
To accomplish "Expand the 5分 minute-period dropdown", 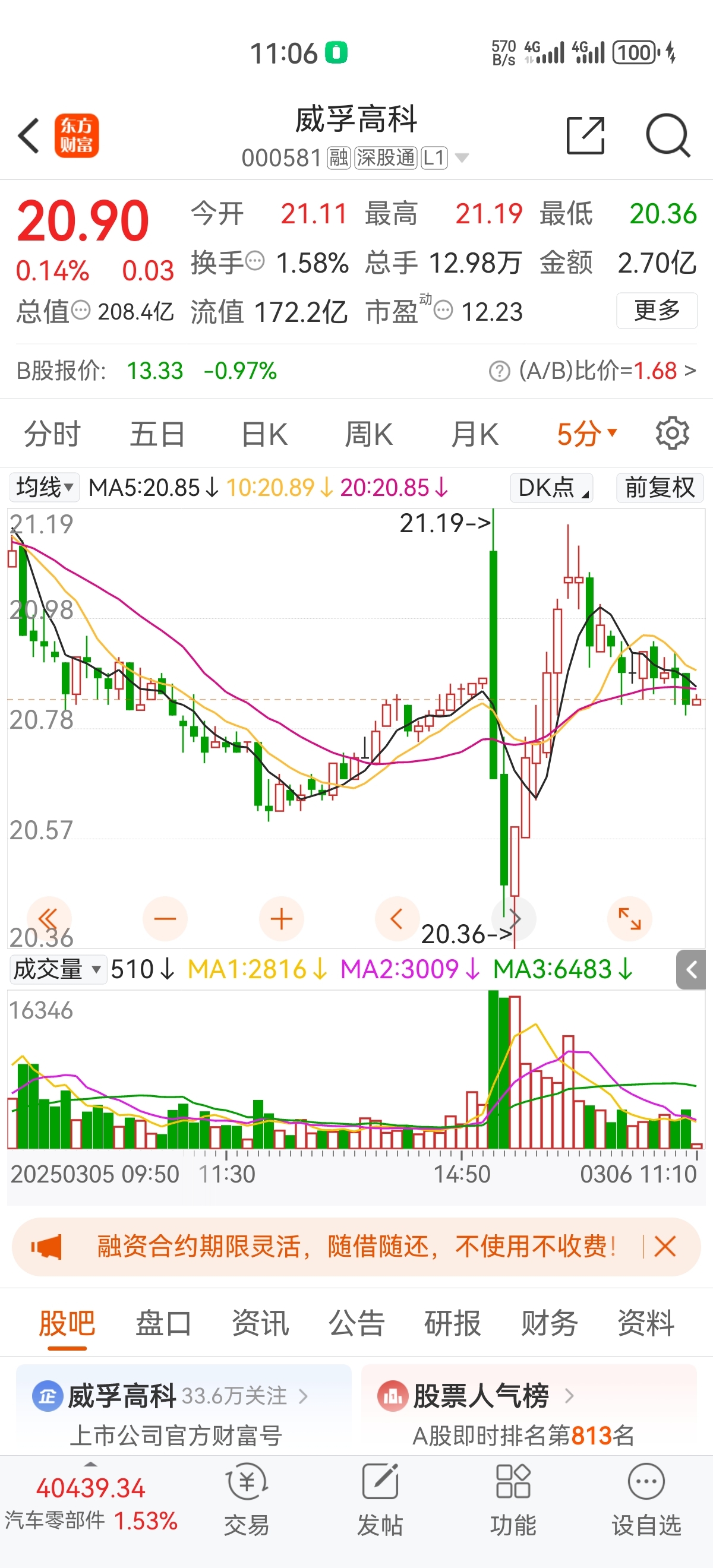I will tap(586, 435).
